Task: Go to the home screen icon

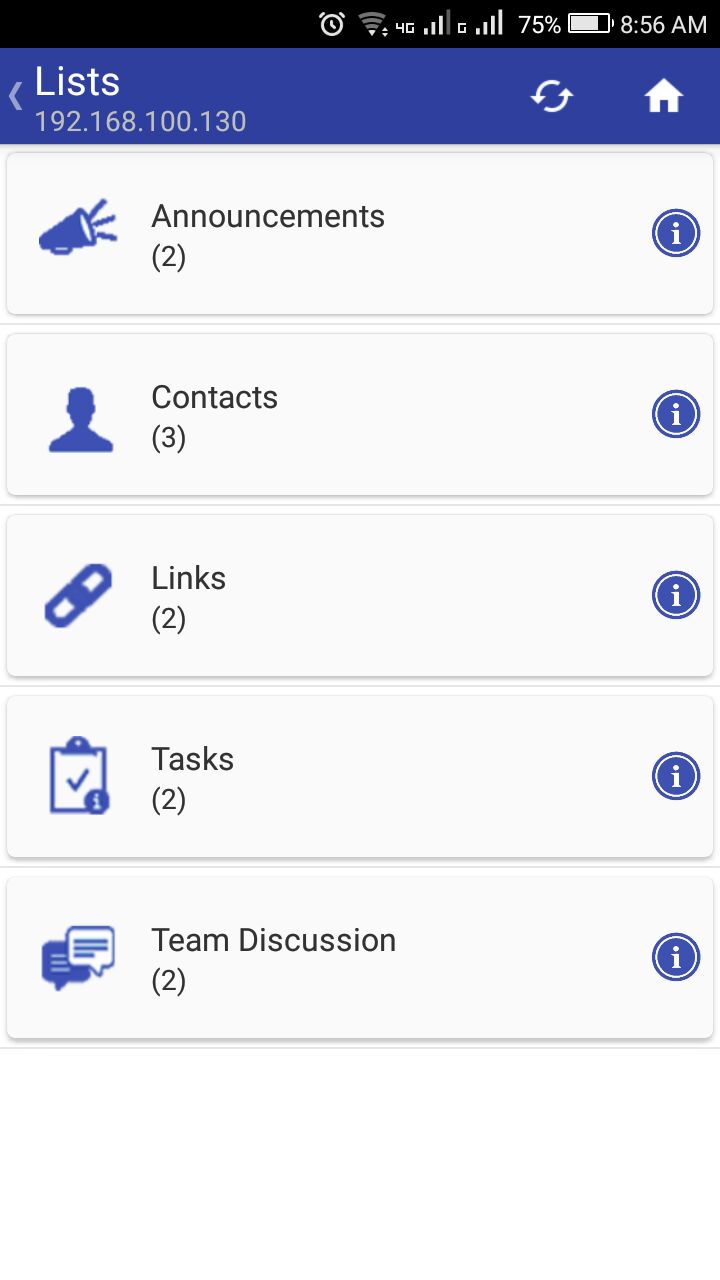Action: tap(664, 97)
